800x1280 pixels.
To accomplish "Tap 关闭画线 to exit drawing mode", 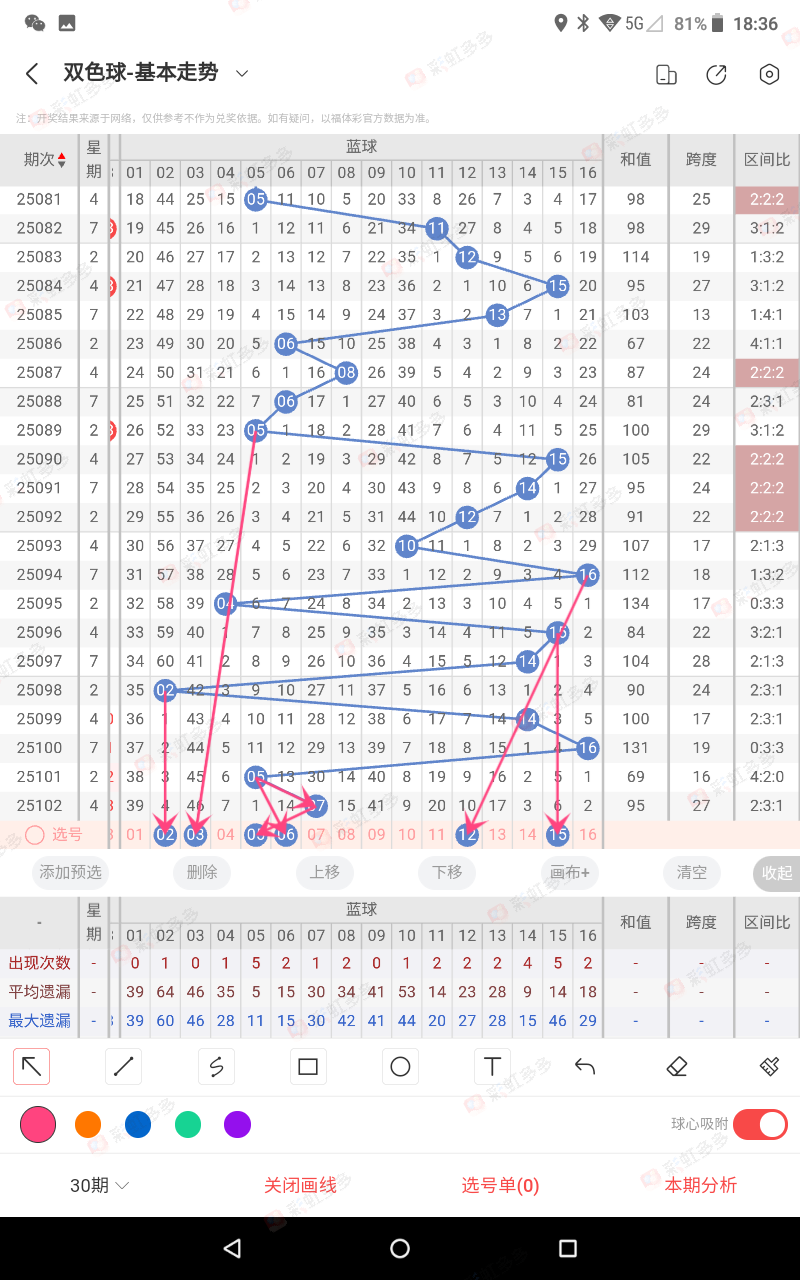I will tap(300, 1186).
